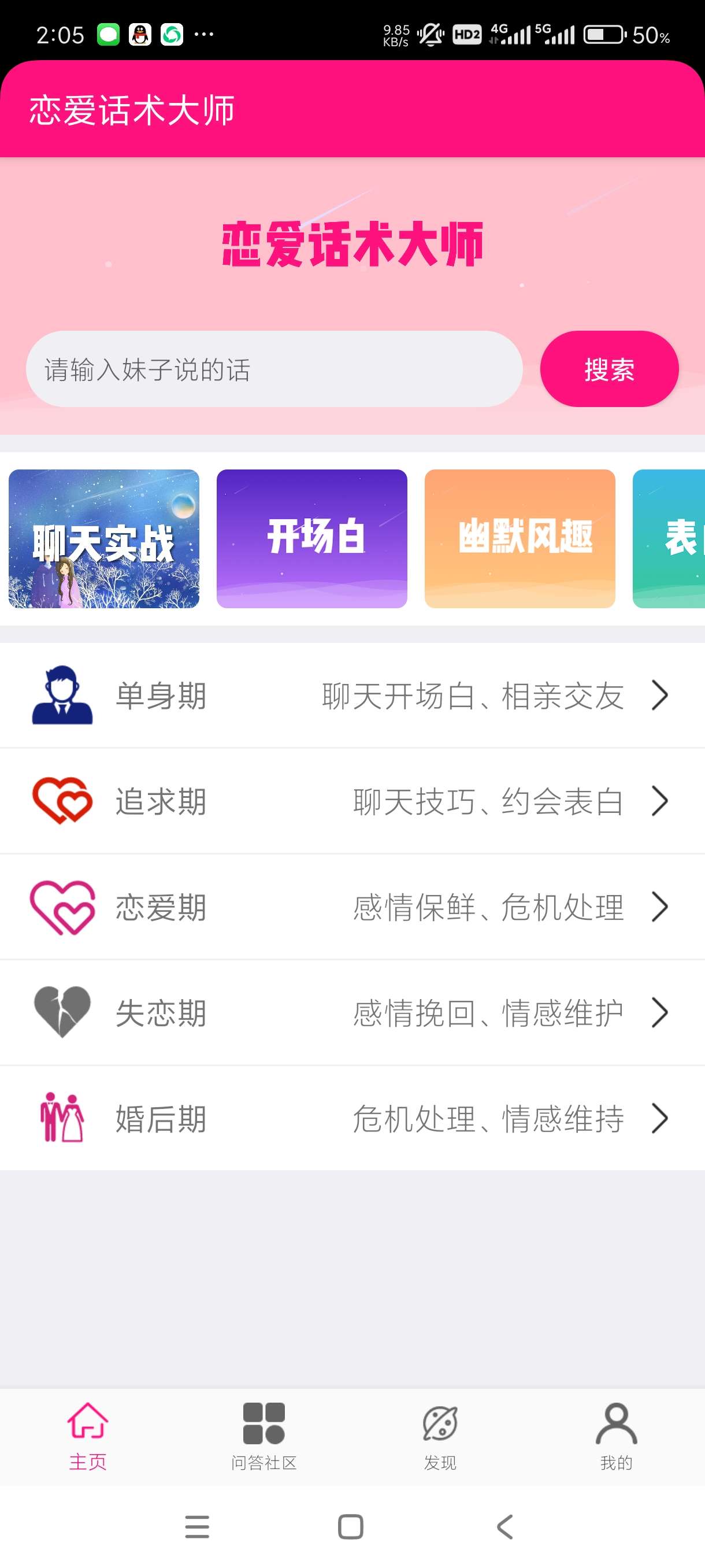Viewport: 705px width, 1568px height.
Task: Switch to the 主页 tab
Action: tap(88, 1437)
